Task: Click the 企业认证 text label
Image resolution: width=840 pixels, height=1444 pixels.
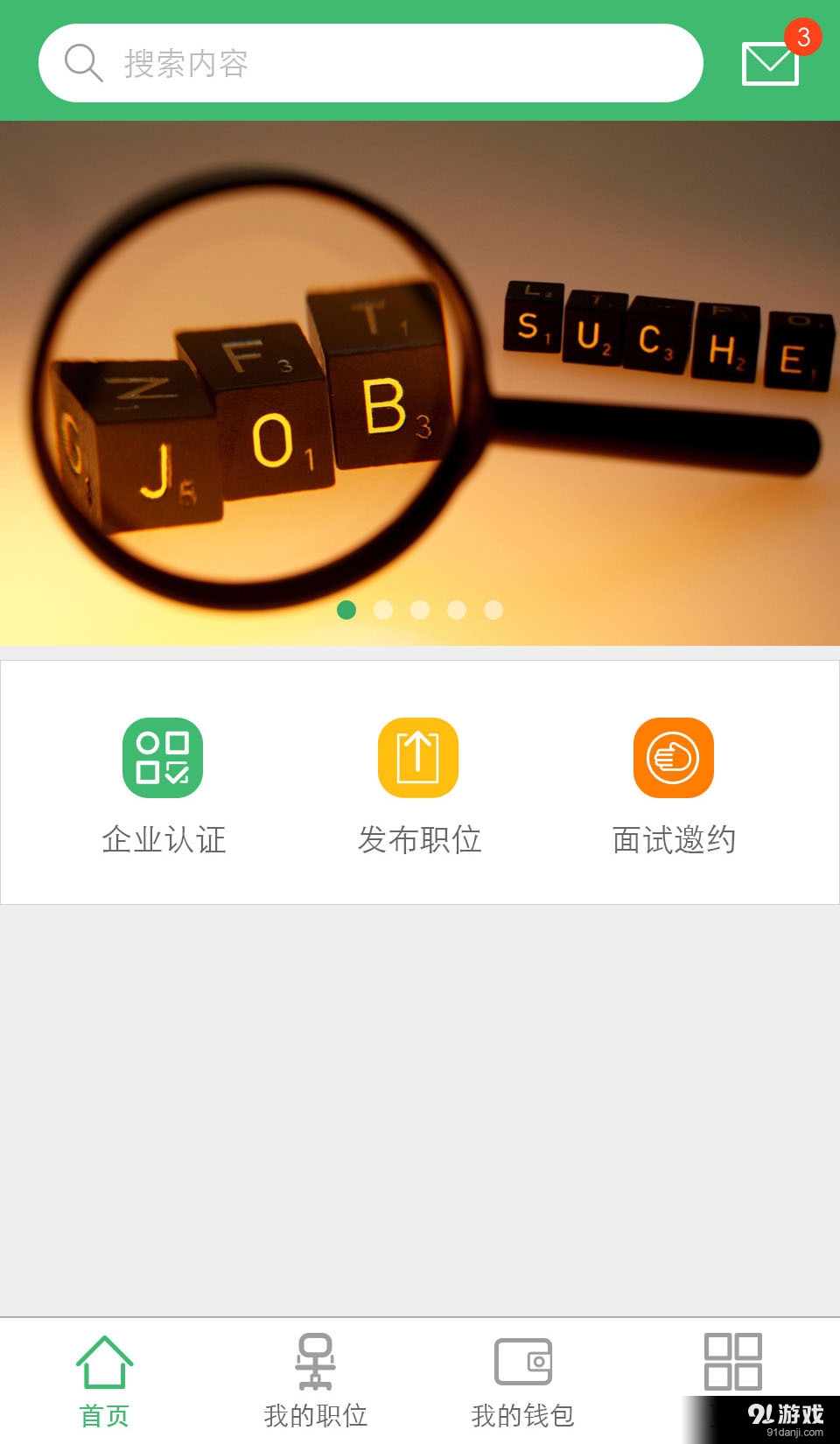Action: click(163, 839)
